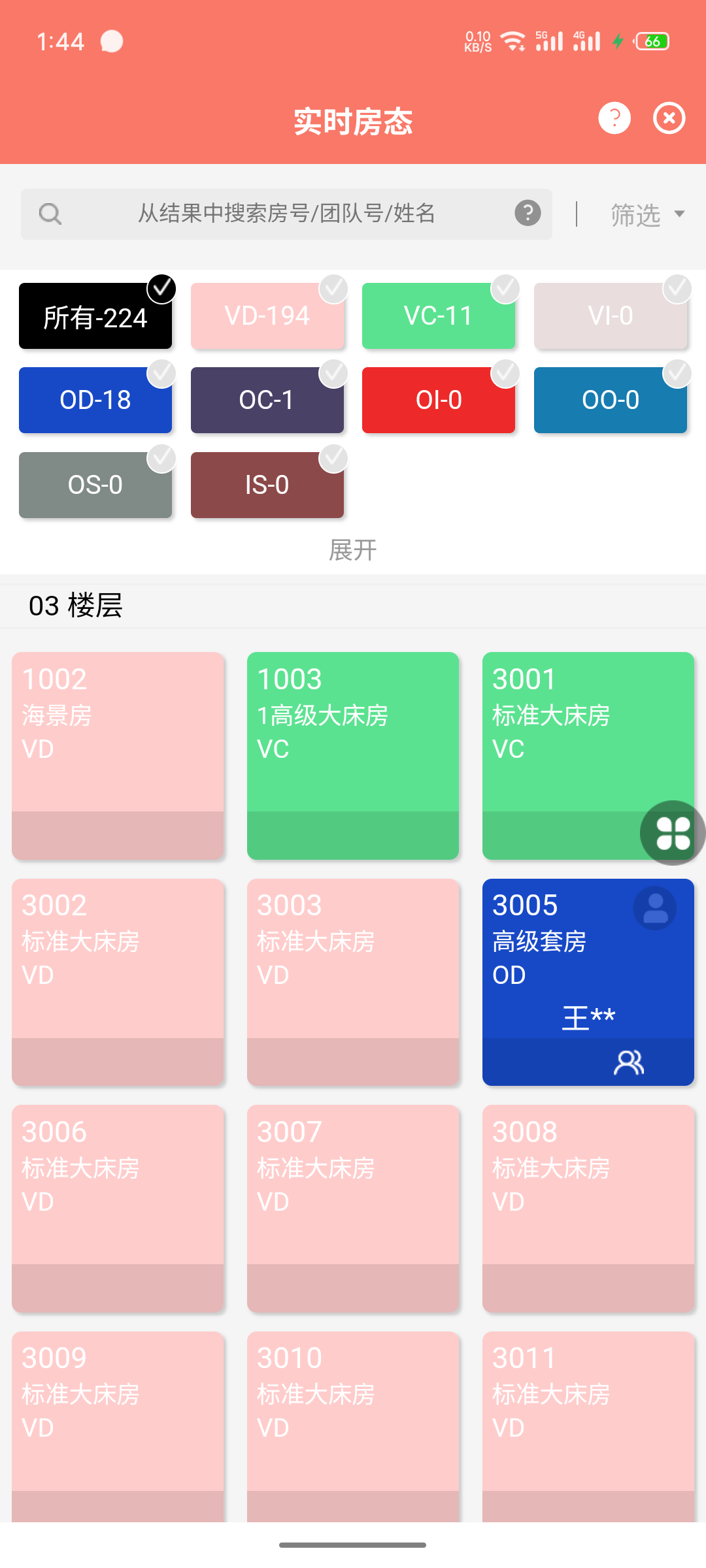Open room 3007 card
This screenshot has width=706, height=1568.
(353, 1209)
